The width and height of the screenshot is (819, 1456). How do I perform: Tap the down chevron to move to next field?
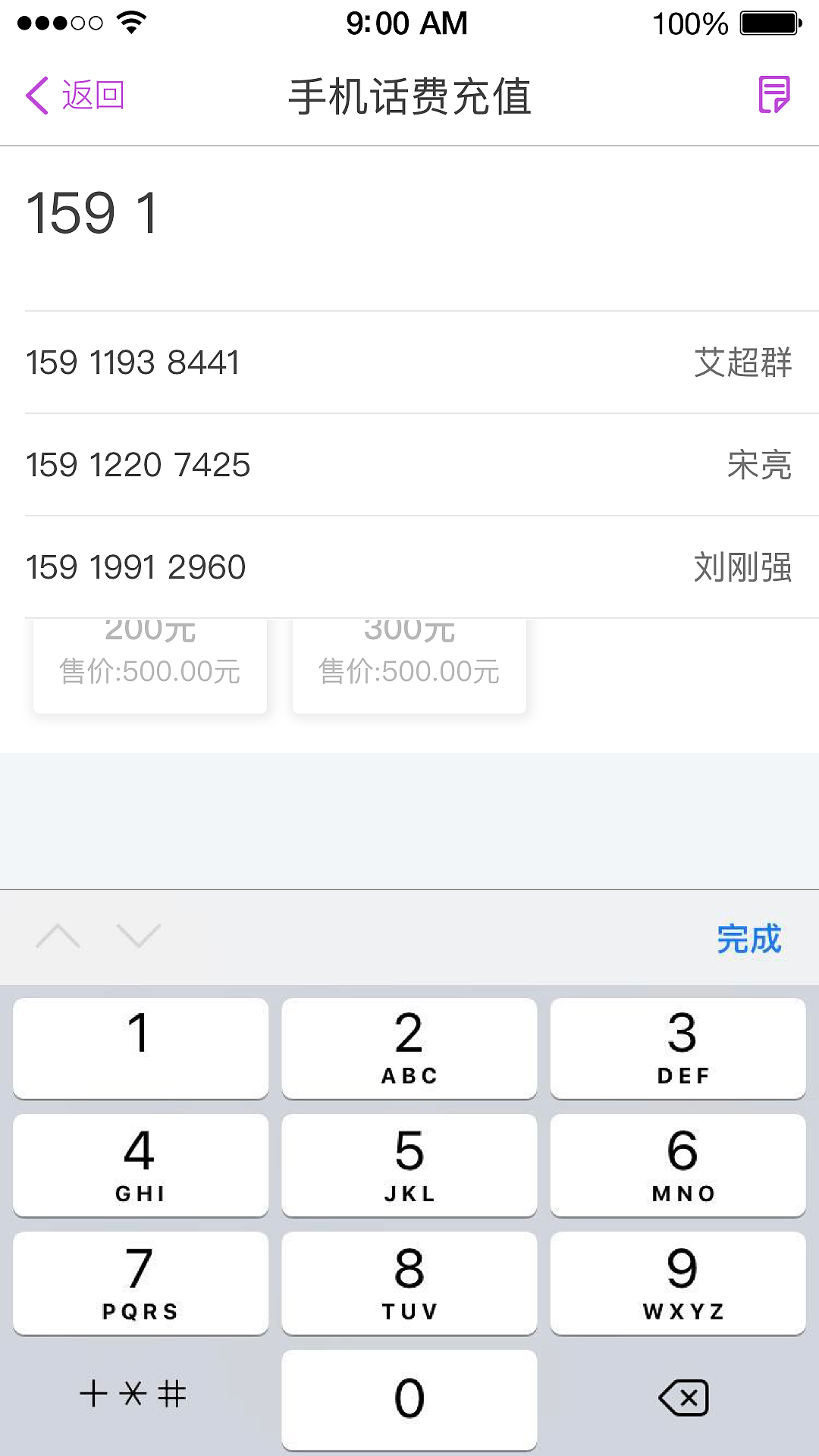pos(139,938)
